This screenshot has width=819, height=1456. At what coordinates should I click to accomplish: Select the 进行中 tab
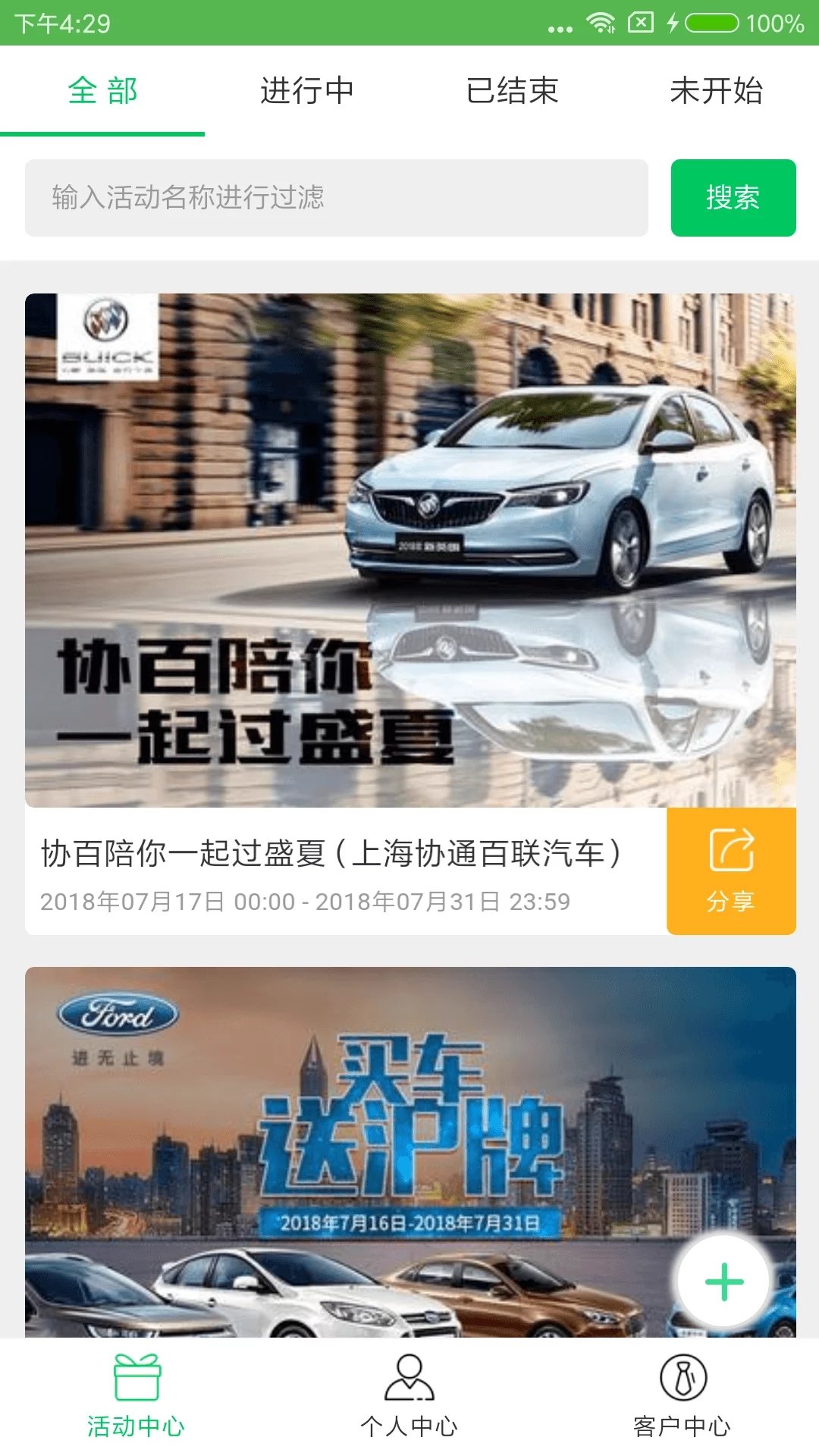coord(307,91)
